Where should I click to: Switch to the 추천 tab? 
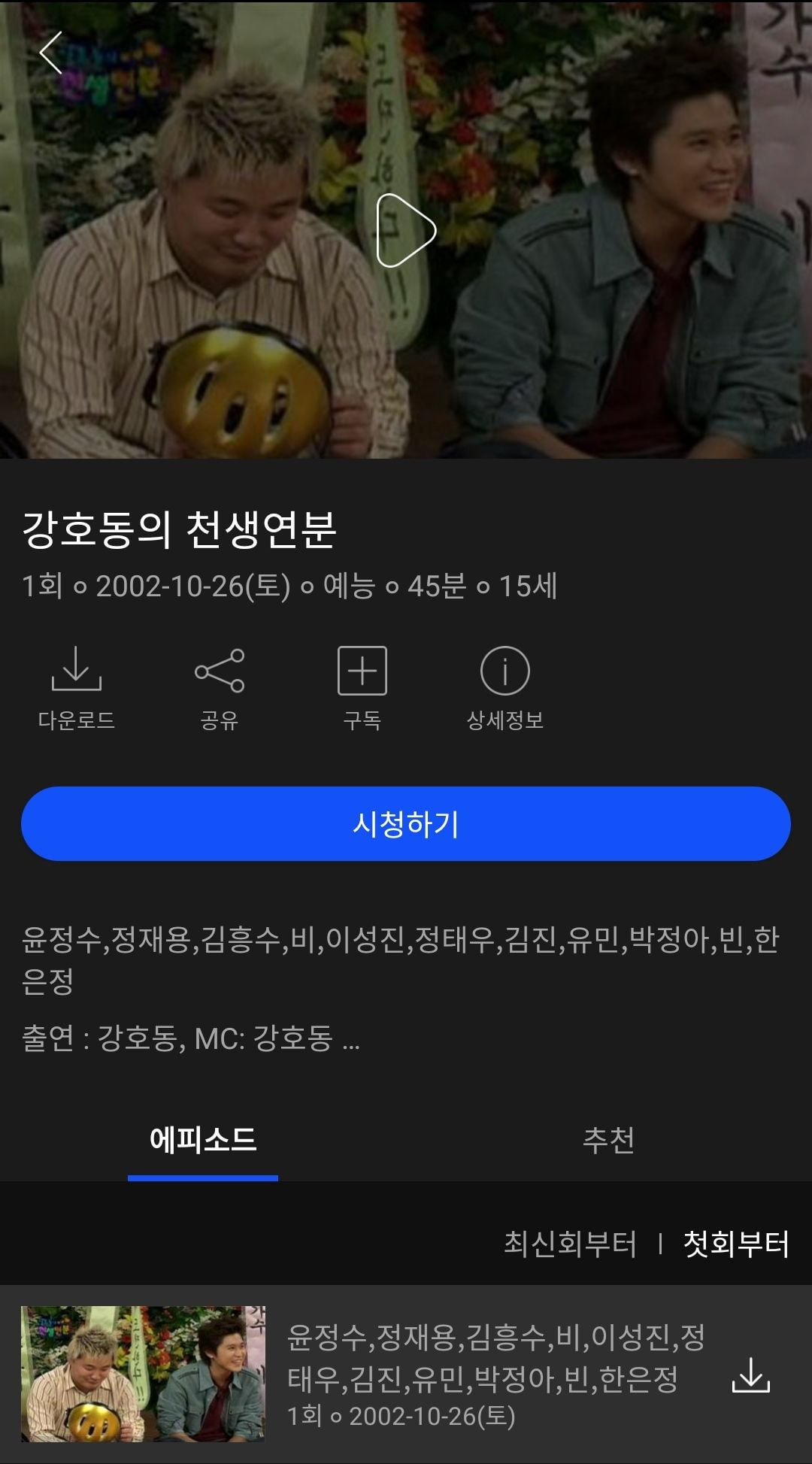(608, 1140)
